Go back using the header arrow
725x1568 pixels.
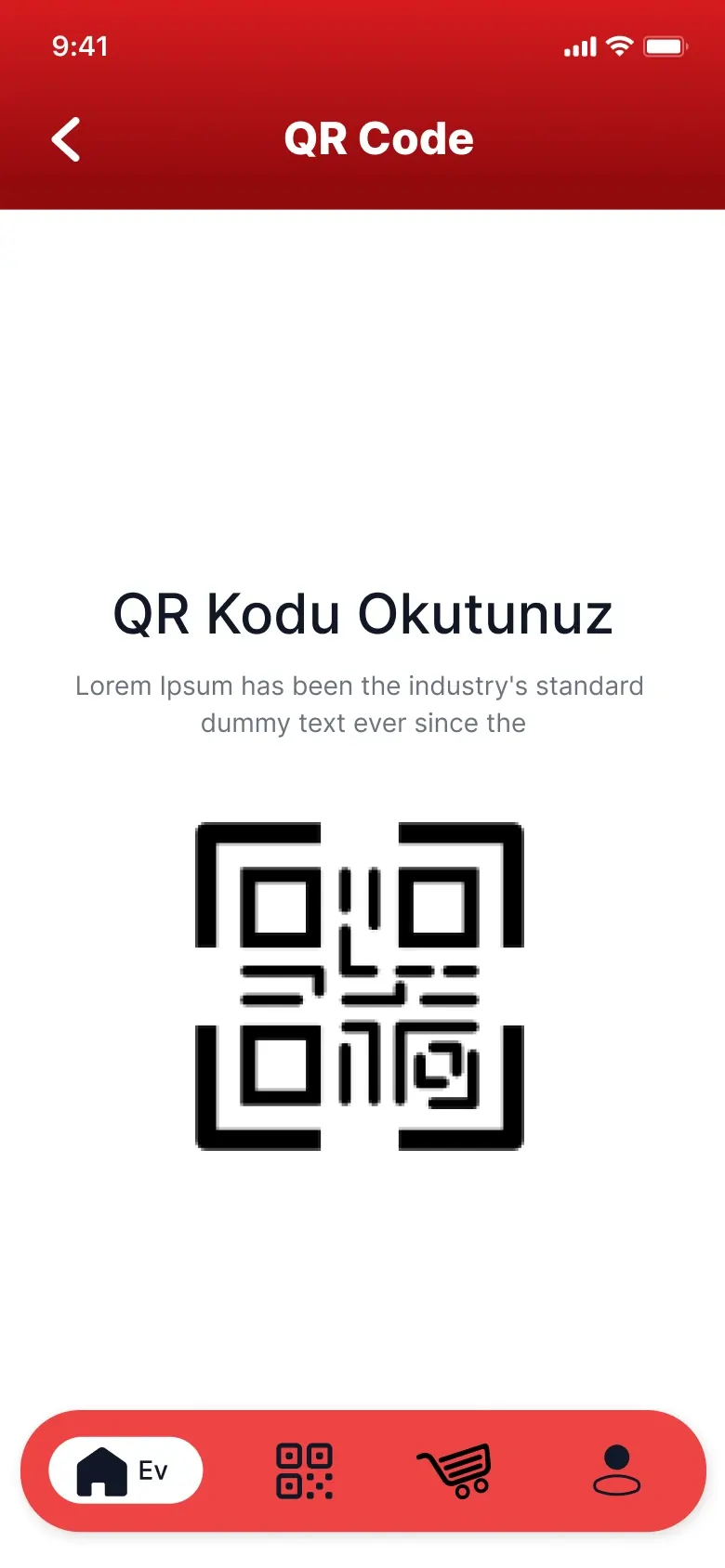(66, 139)
